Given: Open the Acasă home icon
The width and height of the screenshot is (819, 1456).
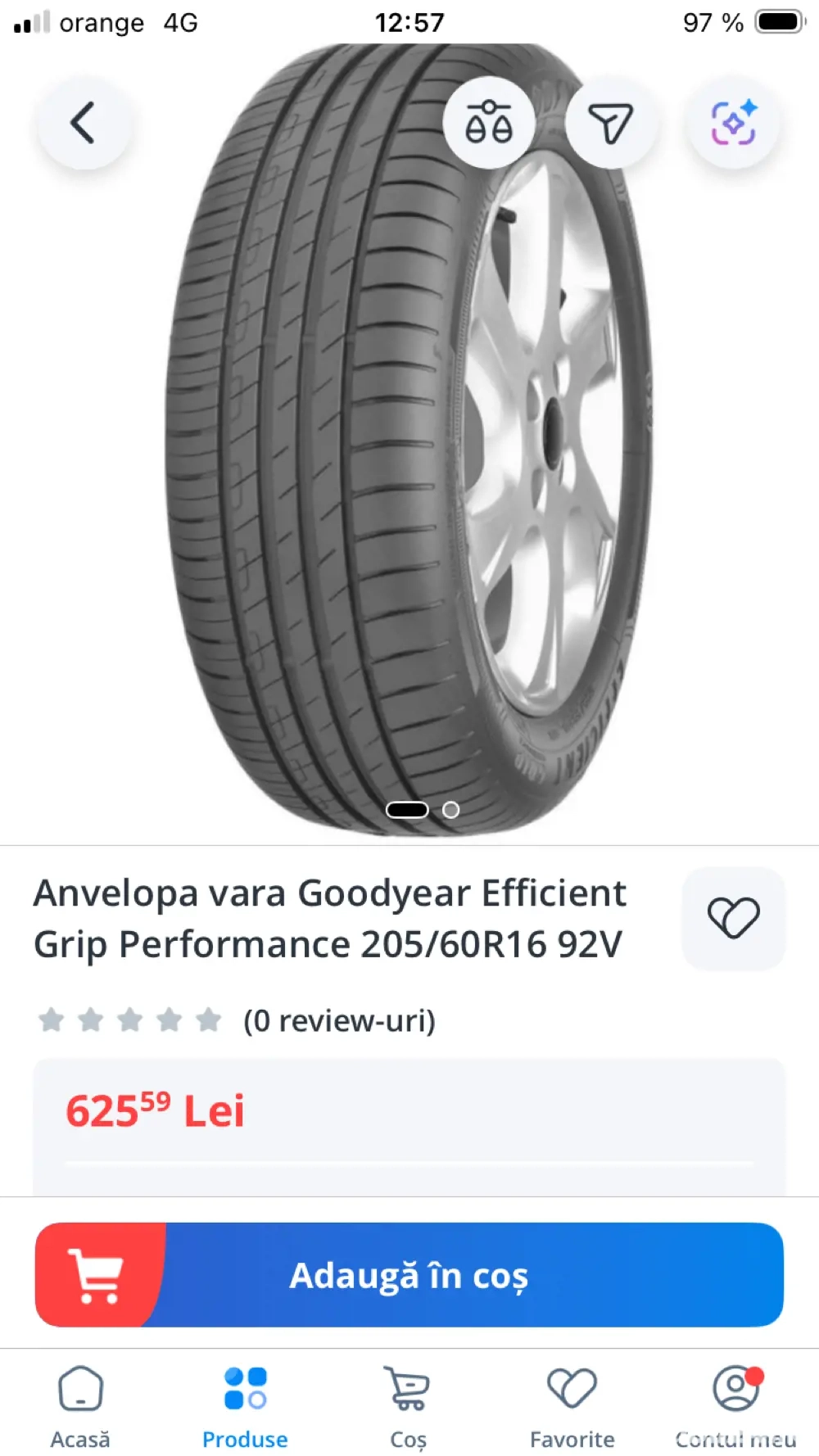Looking at the screenshot, I should [x=79, y=1390].
